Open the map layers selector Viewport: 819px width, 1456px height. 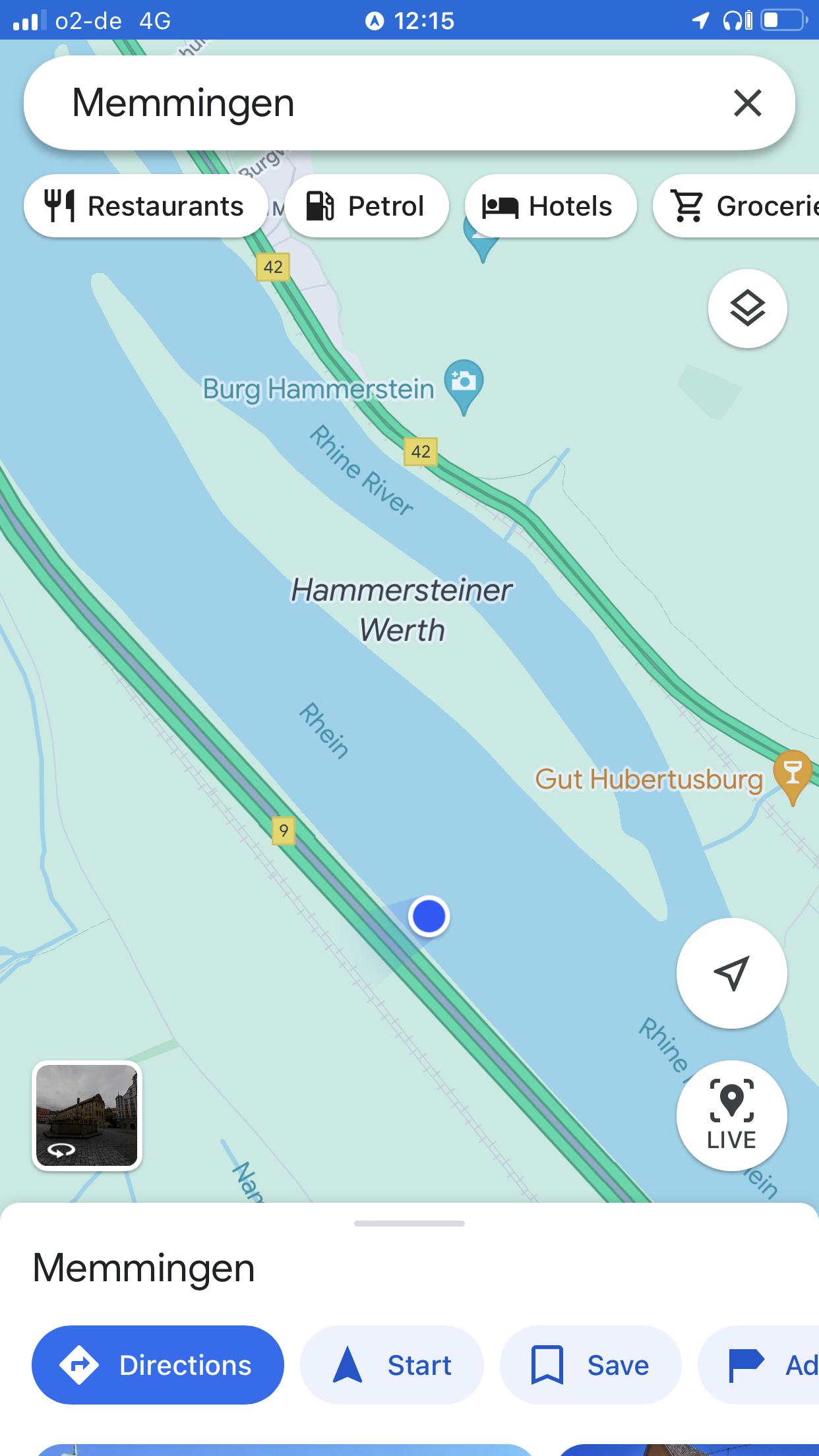tap(747, 309)
